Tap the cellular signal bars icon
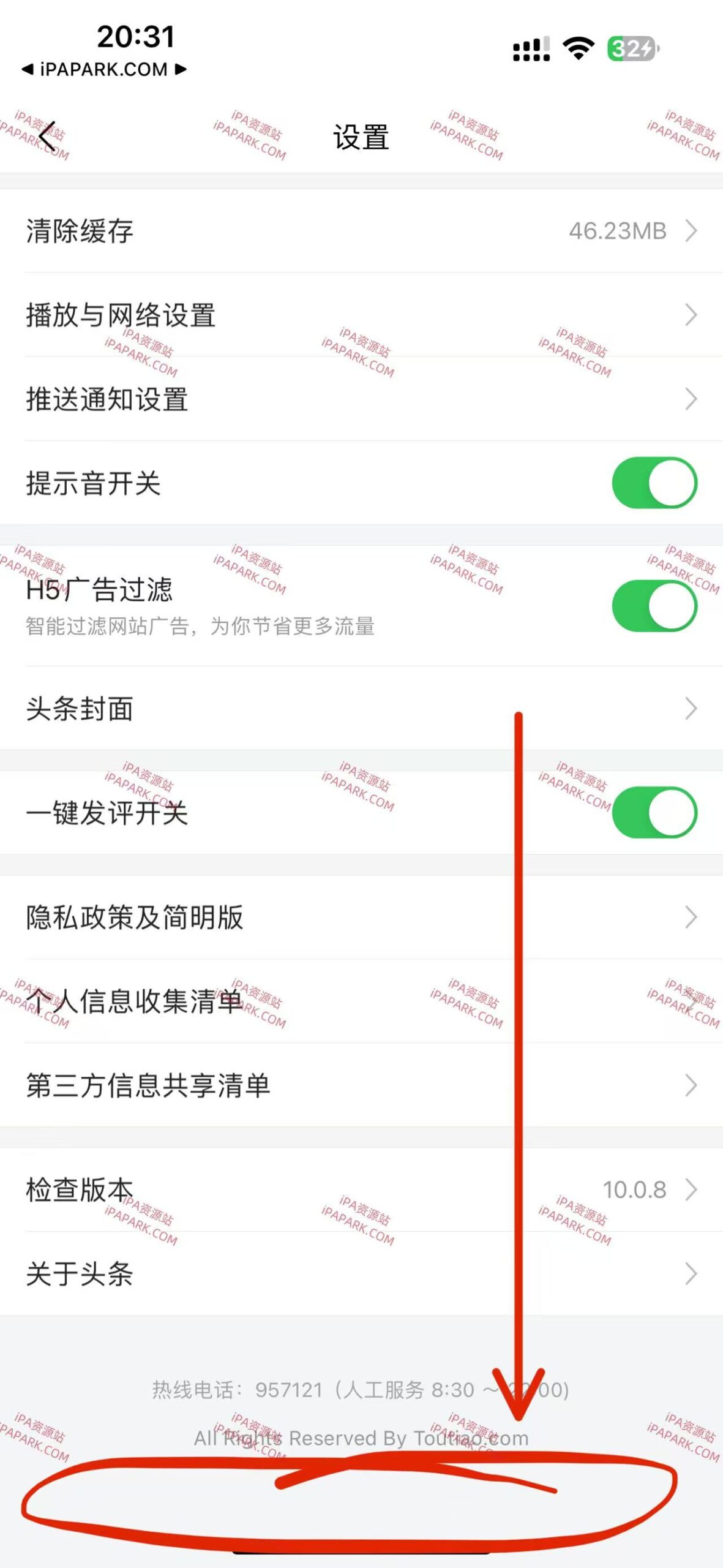 tap(531, 49)
